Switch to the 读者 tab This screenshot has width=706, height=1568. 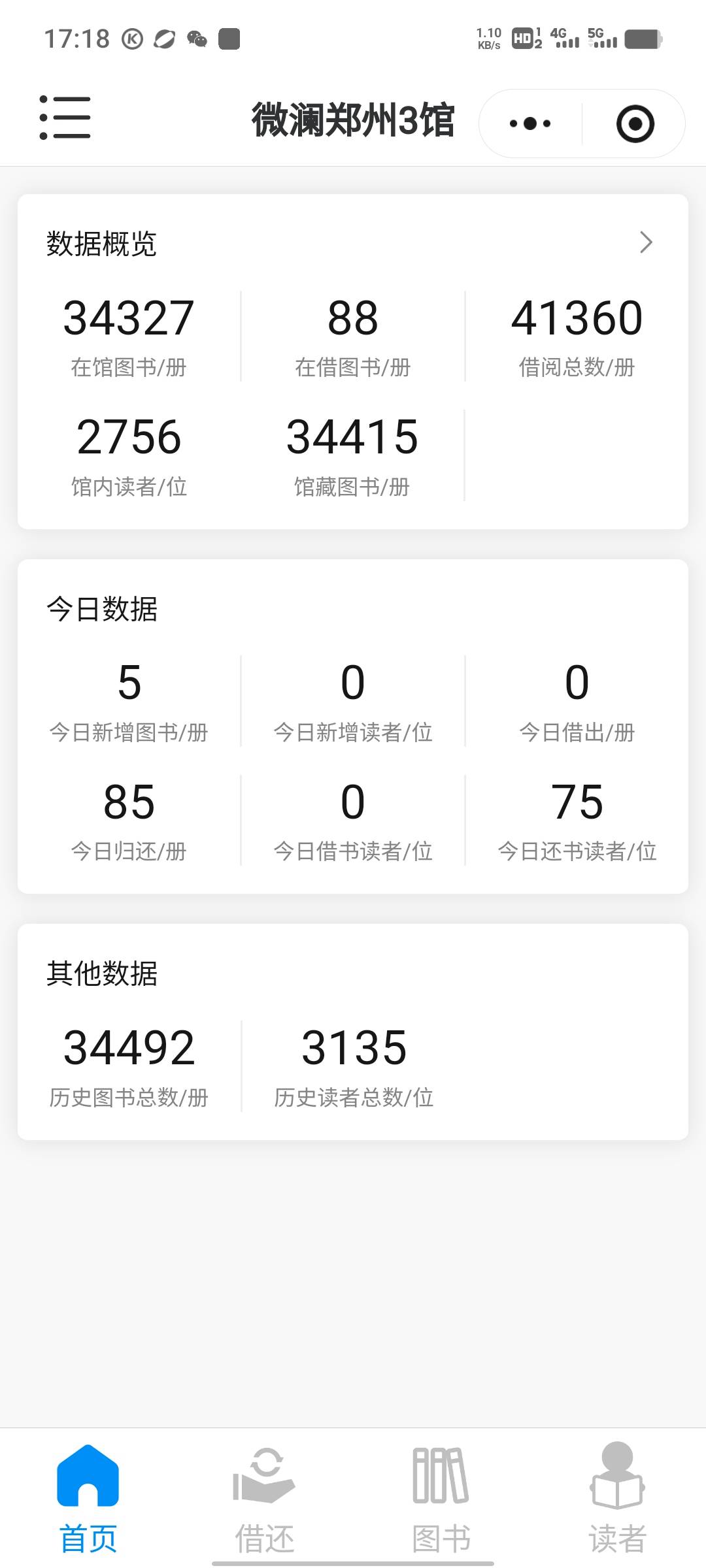(617, 1499)
